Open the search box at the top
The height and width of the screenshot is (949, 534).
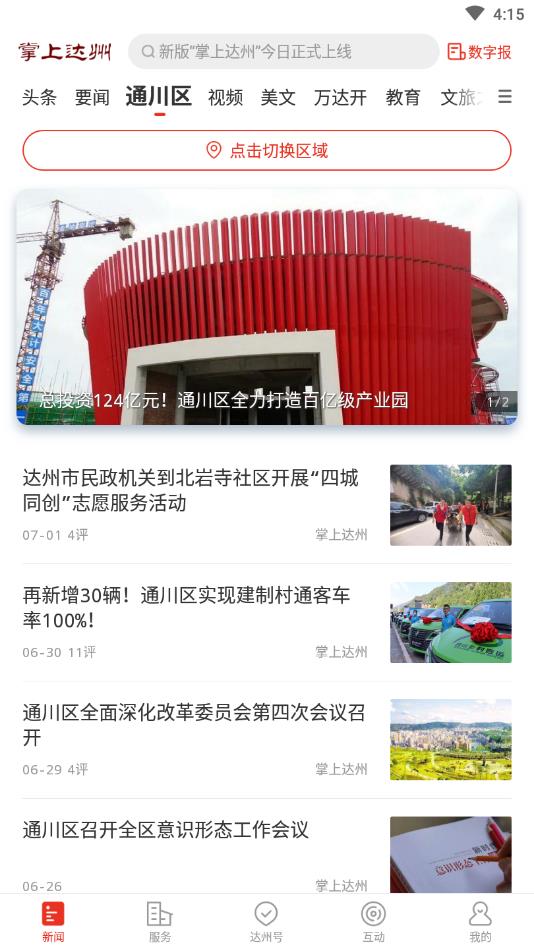pyautogui.click(x=283, y=51)
